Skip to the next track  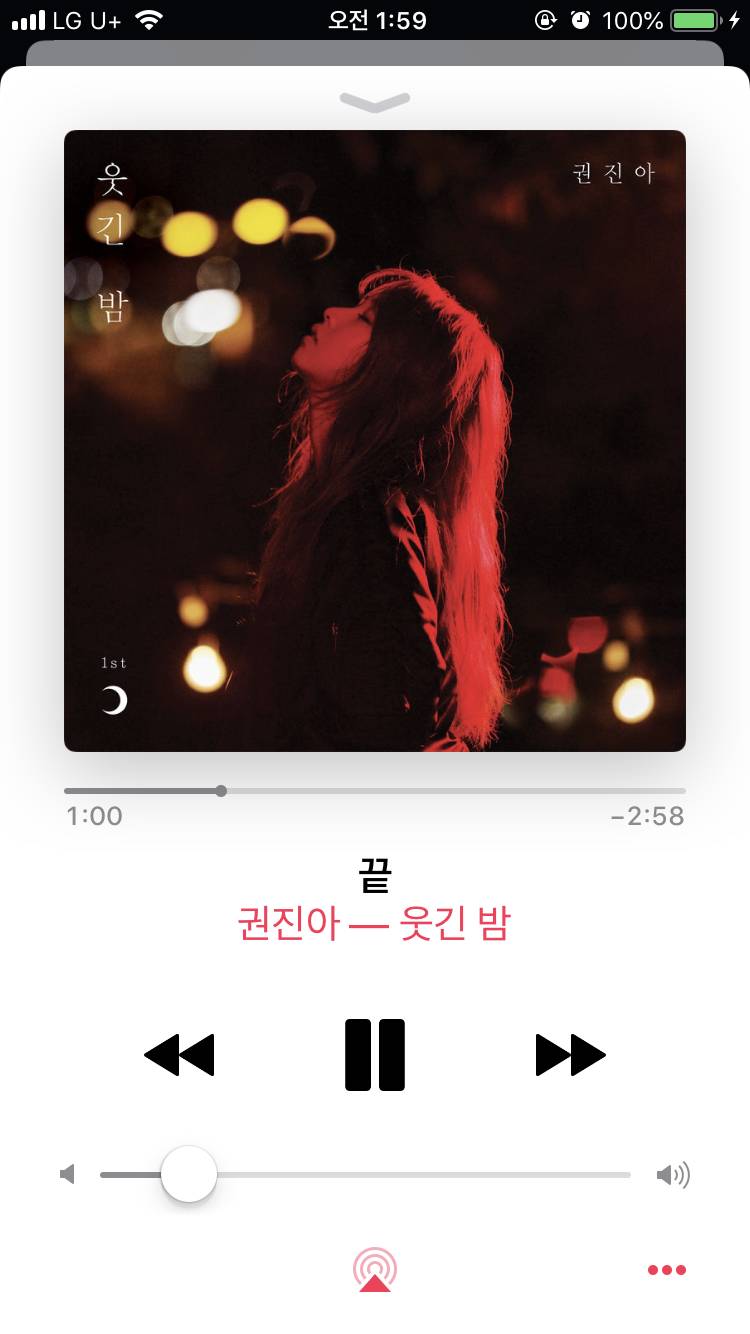570,1054
